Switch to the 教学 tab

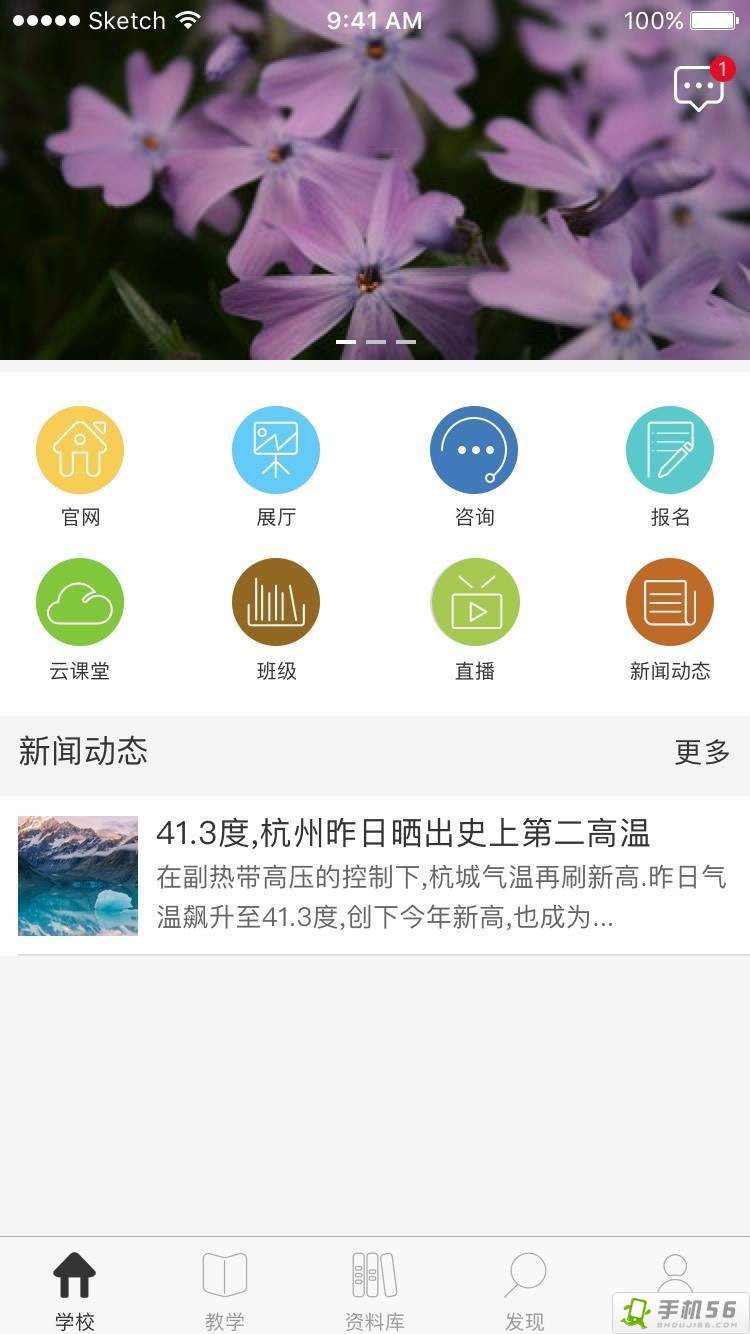[225, 1290]
